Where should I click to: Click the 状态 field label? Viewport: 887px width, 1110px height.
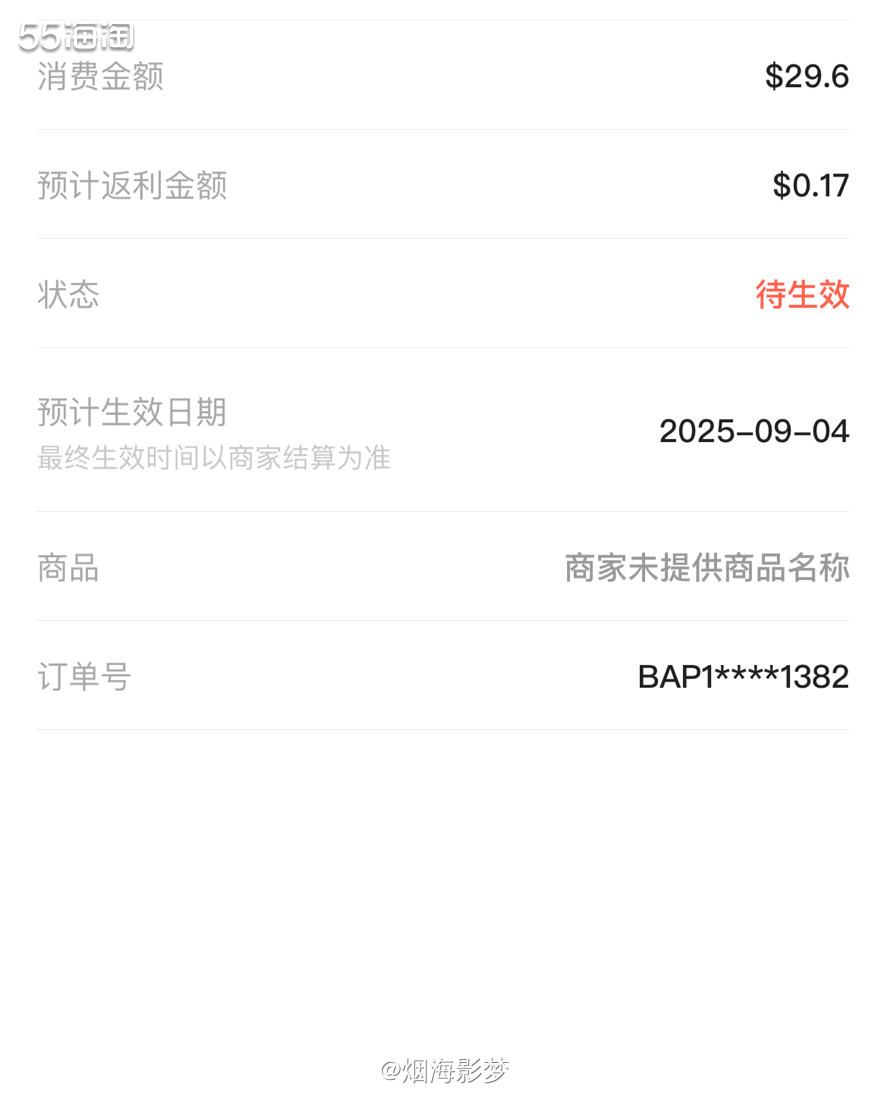click(x=67, y=295)
